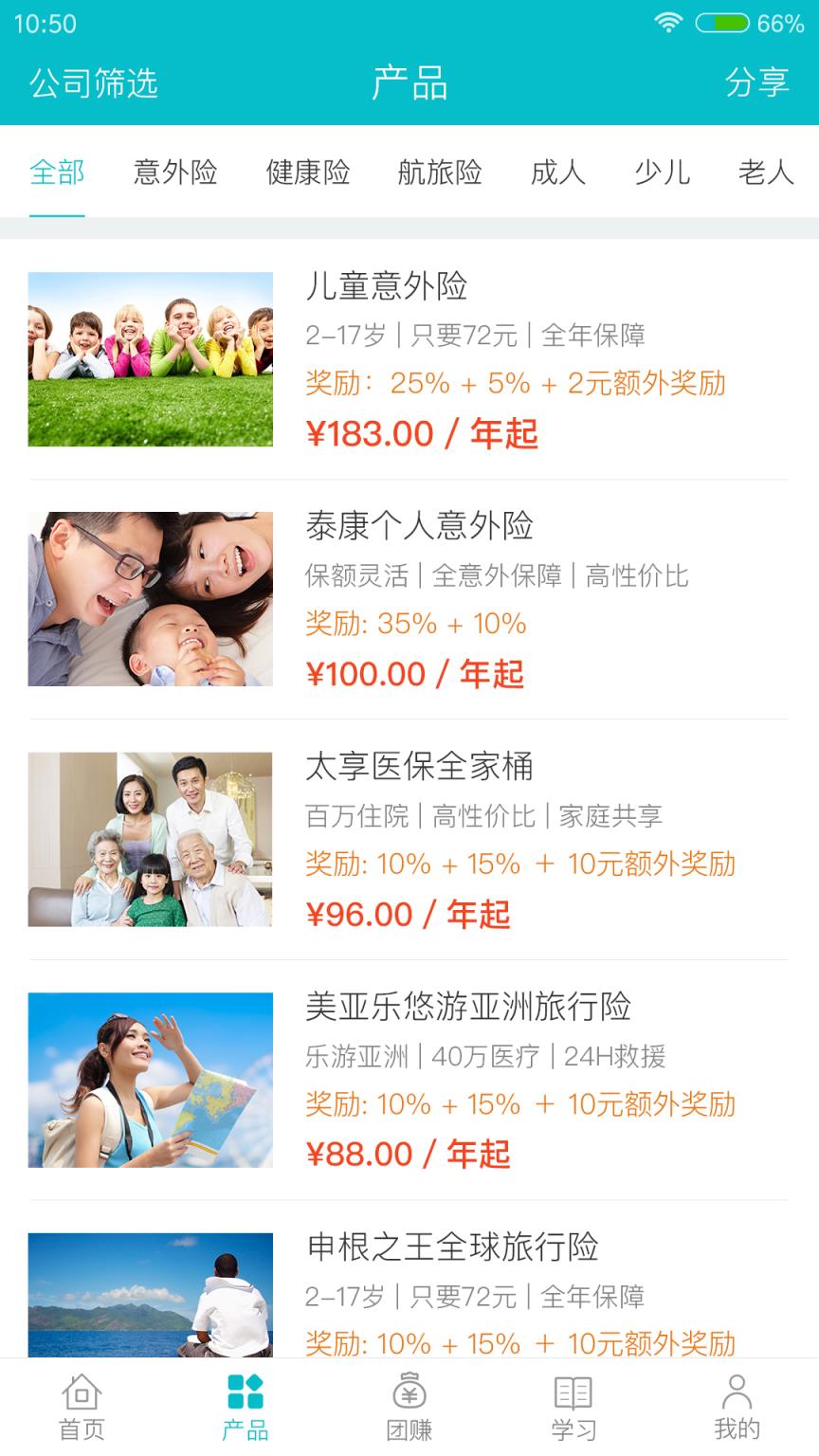The width and height of the screenshot is (819, 1456).
Task: View 泰康个人意外险 details
Action: [x=408, y=599]
